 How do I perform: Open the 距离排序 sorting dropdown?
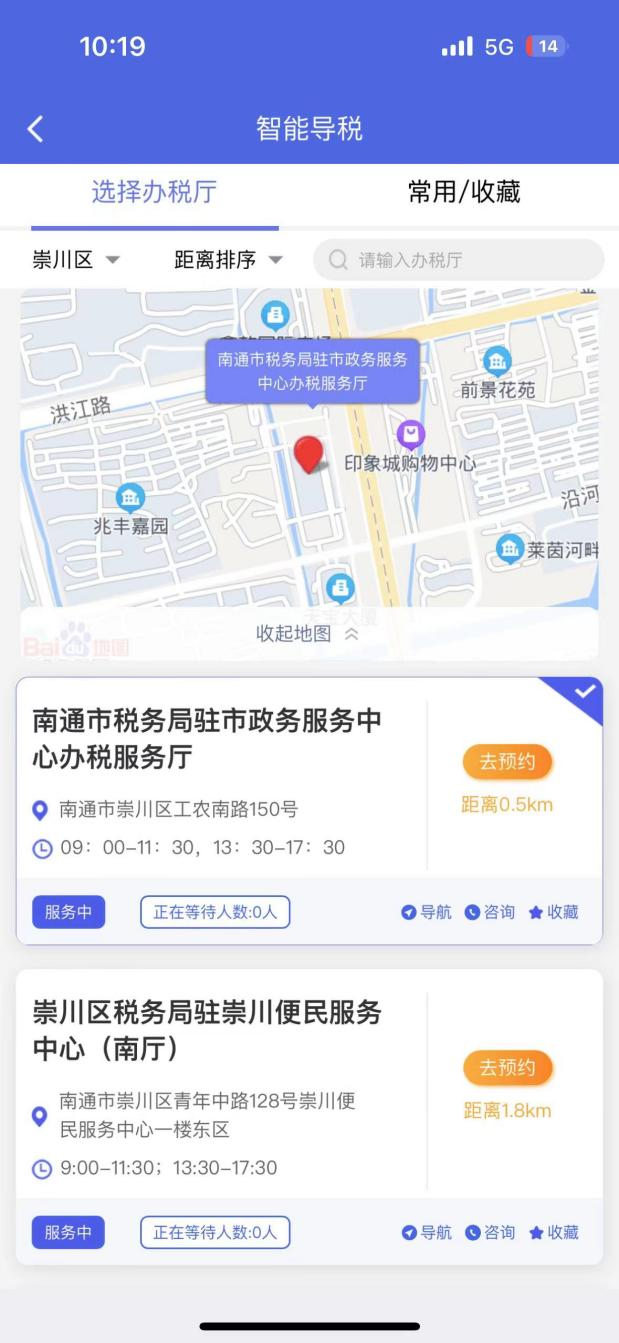tap(229, 260)
